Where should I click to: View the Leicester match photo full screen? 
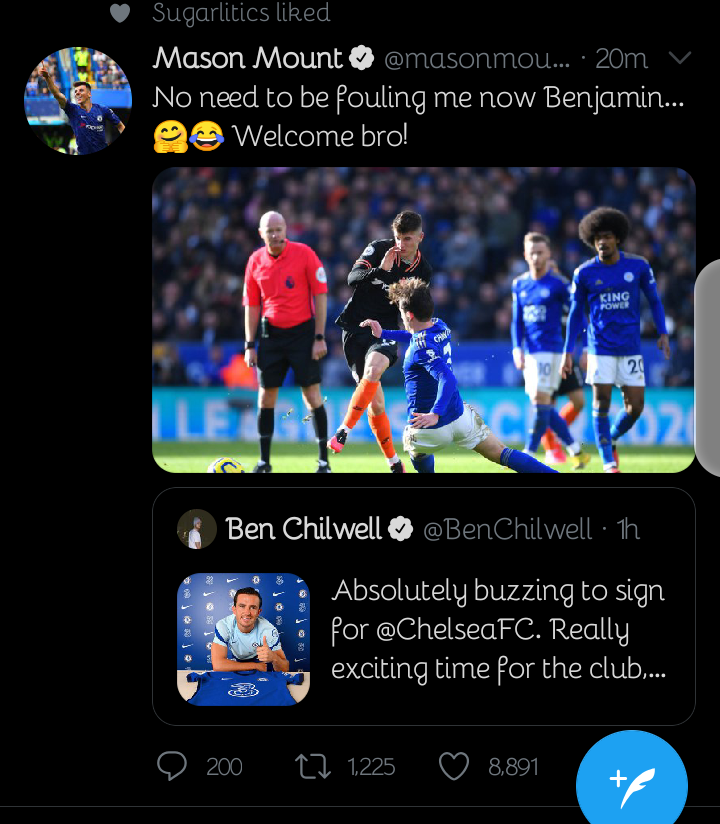pyautogui.click(x=423, y=320)
